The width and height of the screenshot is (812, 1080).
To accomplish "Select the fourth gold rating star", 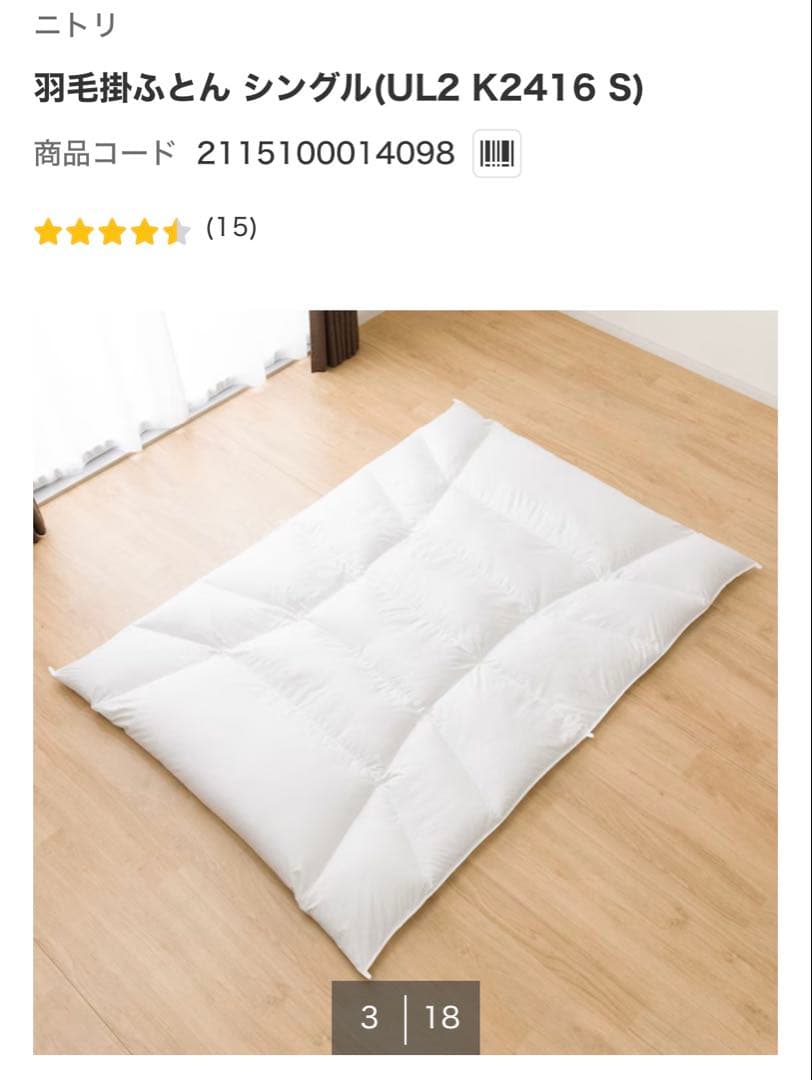I will click(146, 231).
